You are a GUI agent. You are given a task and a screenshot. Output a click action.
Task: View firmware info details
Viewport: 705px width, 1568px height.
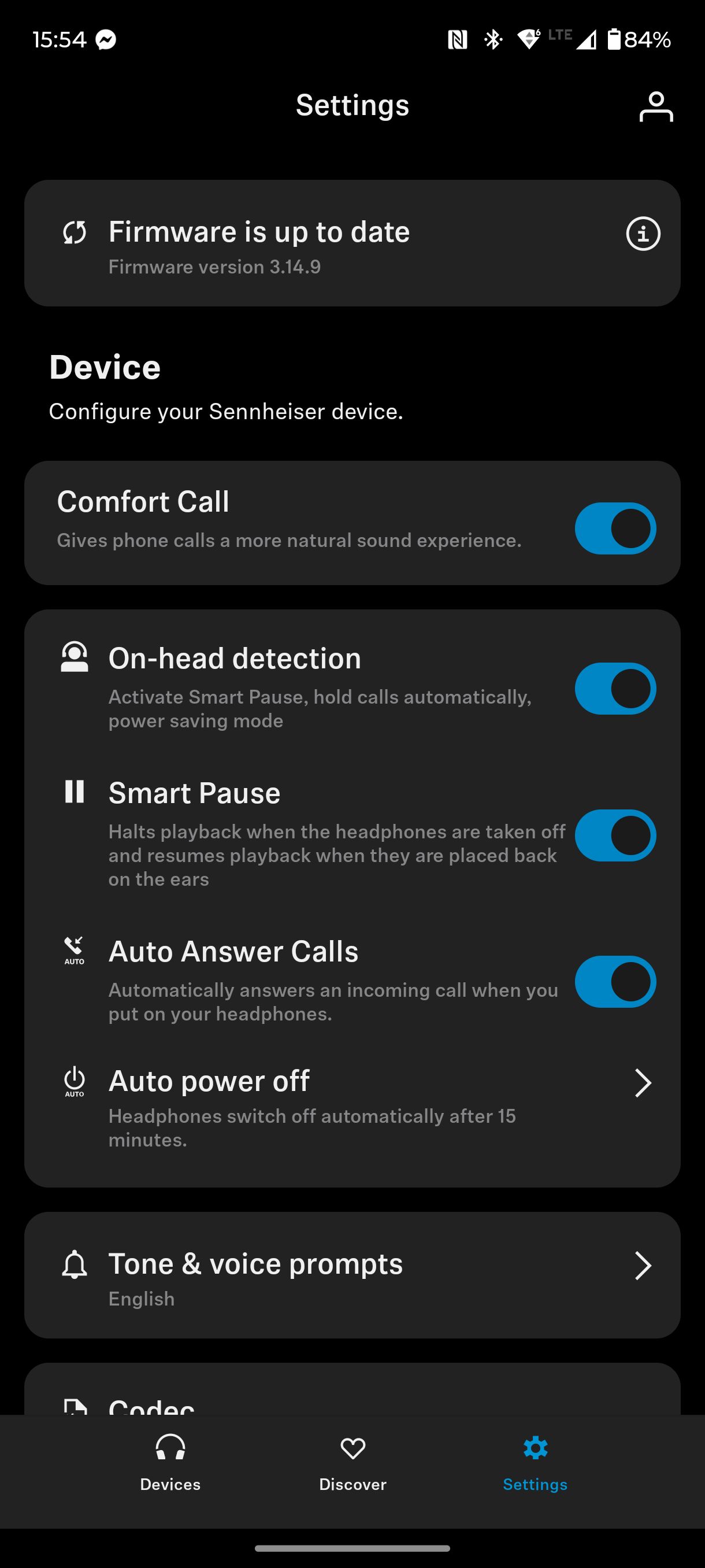pos(643,234)
